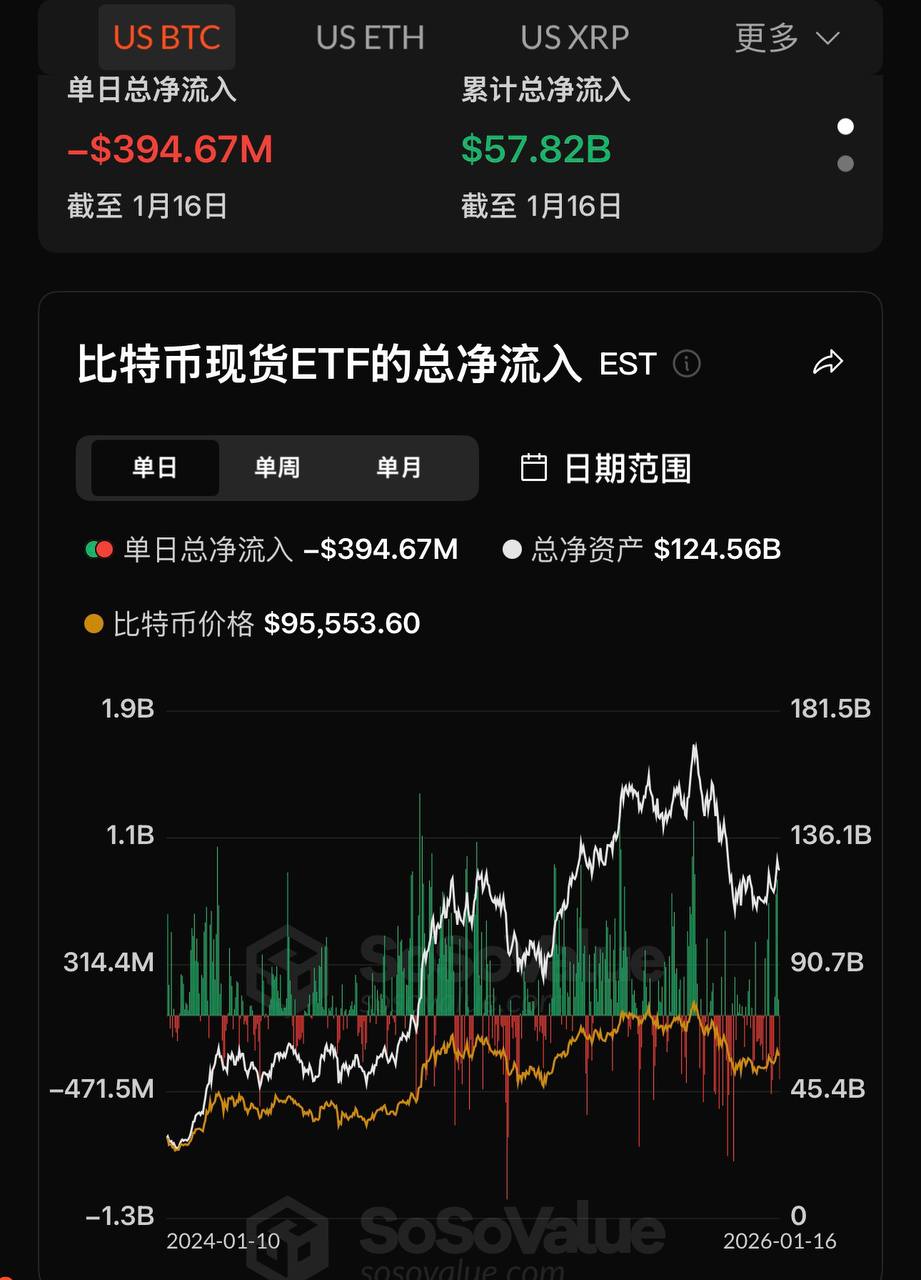Select the US XRP tab
The width and height of the screenshot is (921, 1280).
[x=574, y=37]
